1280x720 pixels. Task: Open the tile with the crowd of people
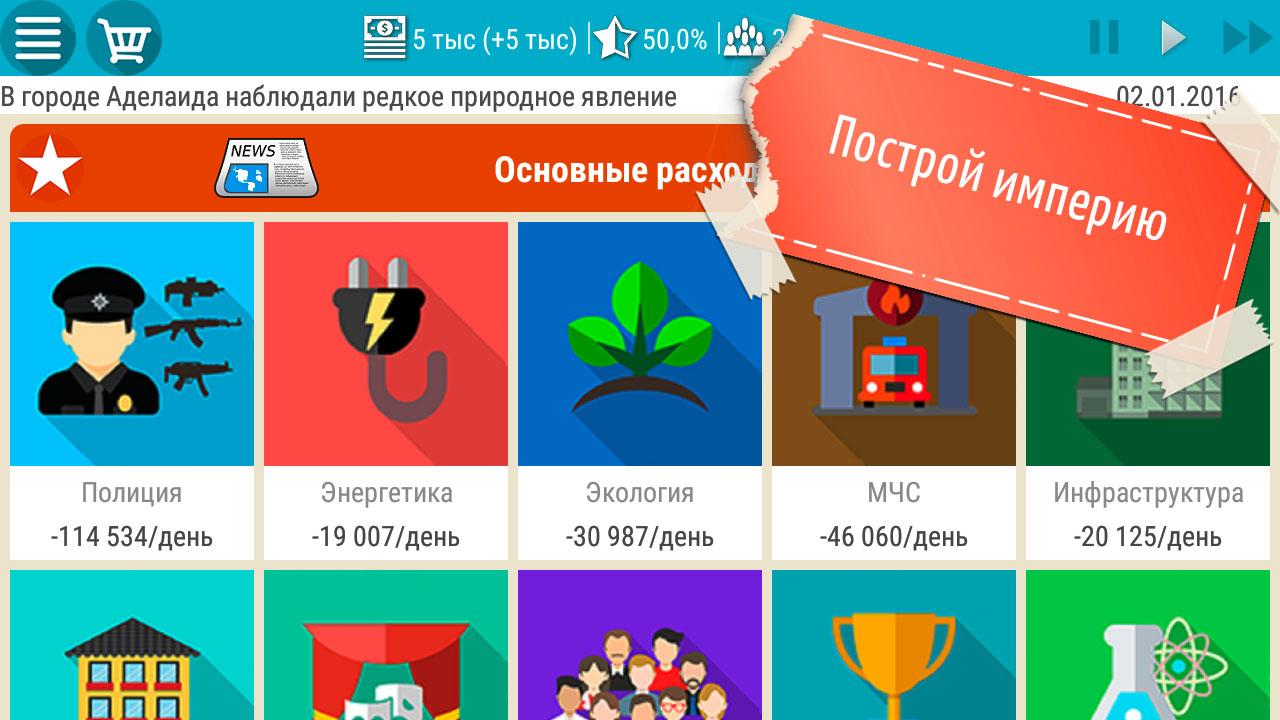pos(640,645)
